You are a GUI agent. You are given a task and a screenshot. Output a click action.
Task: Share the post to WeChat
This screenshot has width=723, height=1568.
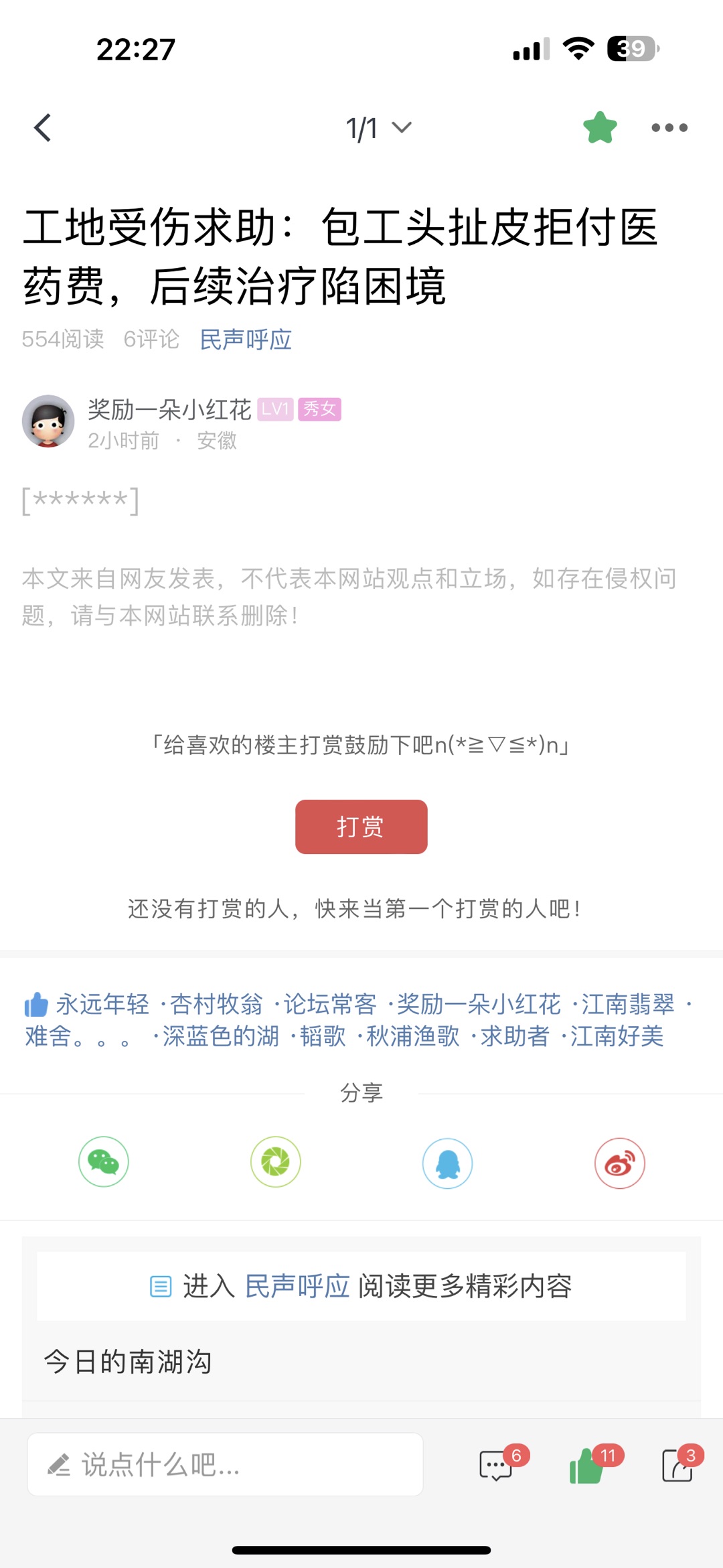coord(104,1162)
